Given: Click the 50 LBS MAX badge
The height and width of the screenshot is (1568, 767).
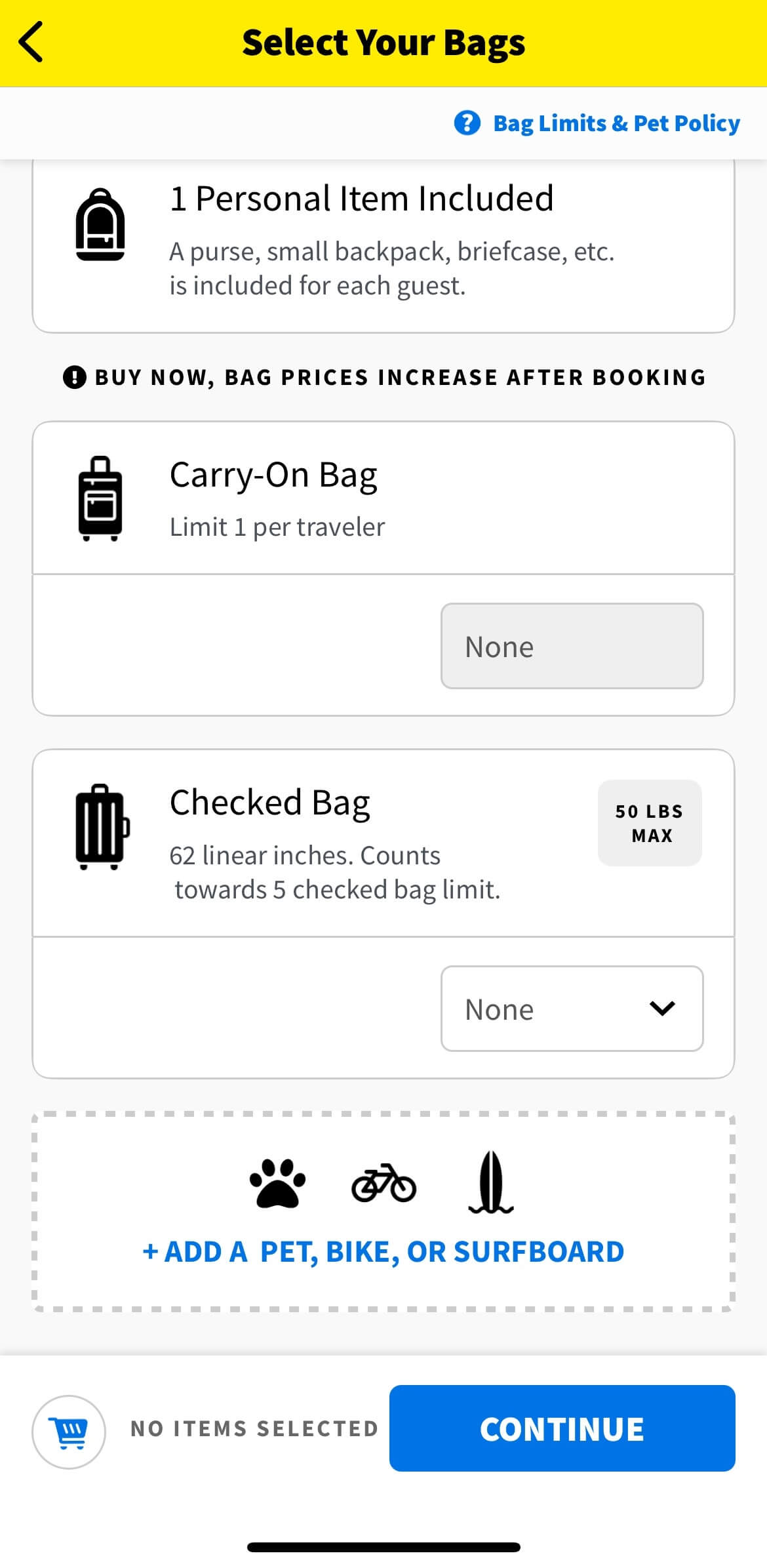Looking at the screenshot, I should [649, 823].
